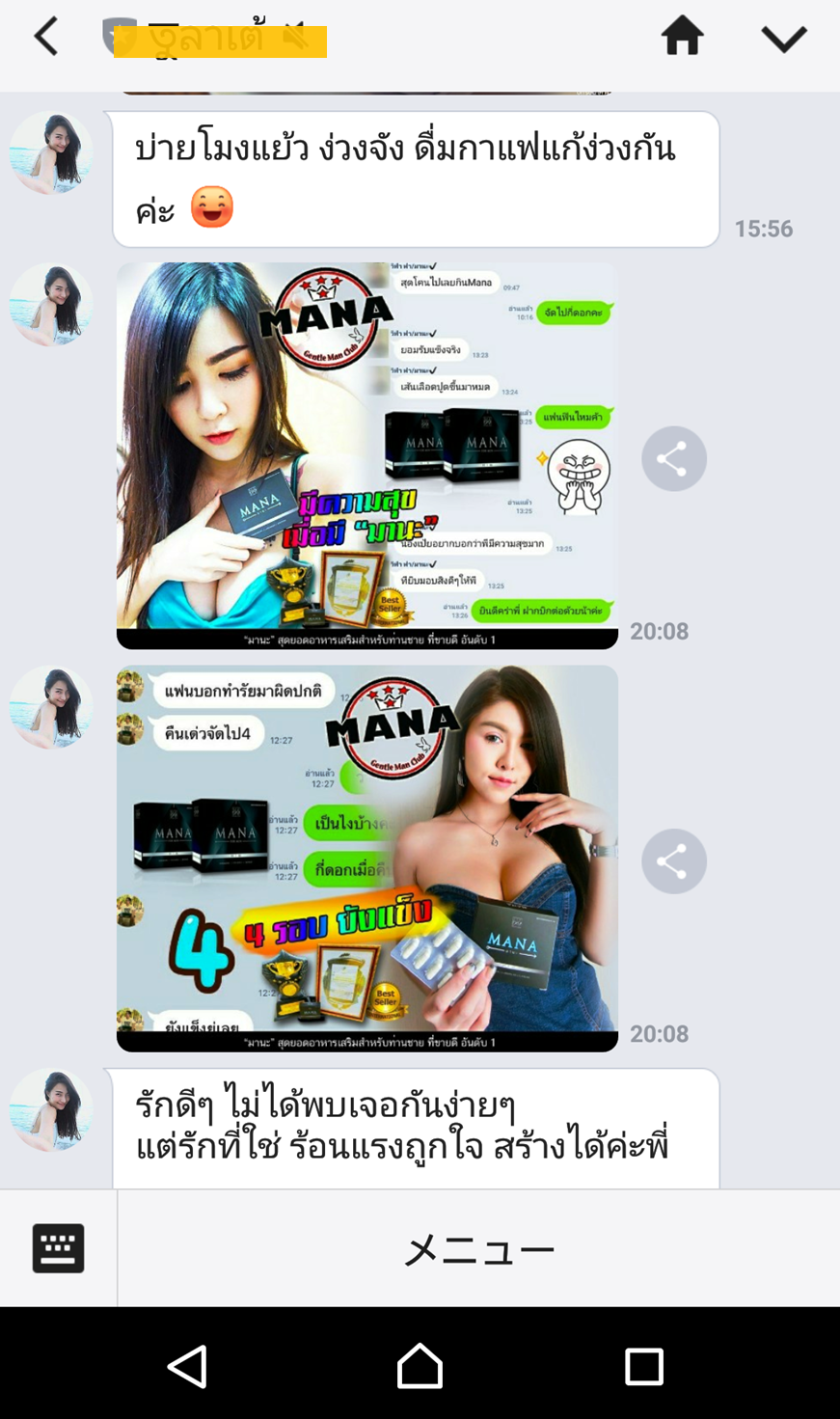Expand the chat options dropdown arrow
The height and width of the screenshot is (1419, 840).
783,39
